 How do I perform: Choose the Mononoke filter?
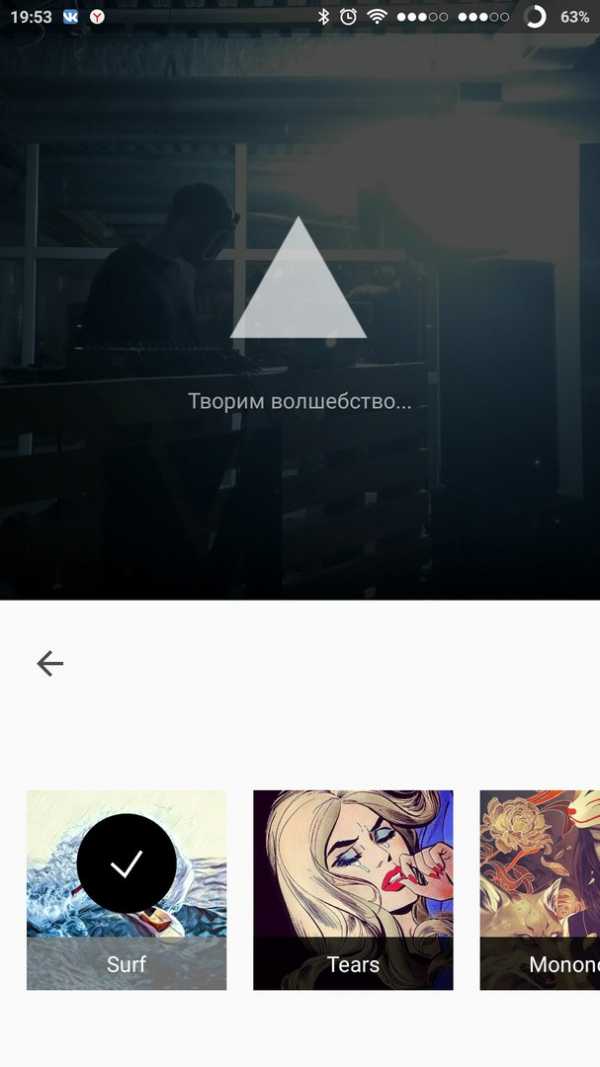tap(541, 889)
